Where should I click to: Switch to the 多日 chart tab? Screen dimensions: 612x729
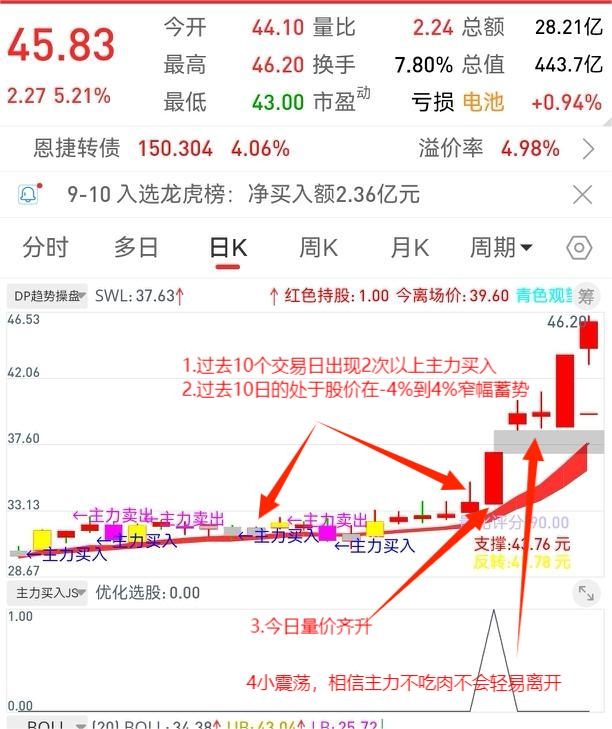point(136,247)
